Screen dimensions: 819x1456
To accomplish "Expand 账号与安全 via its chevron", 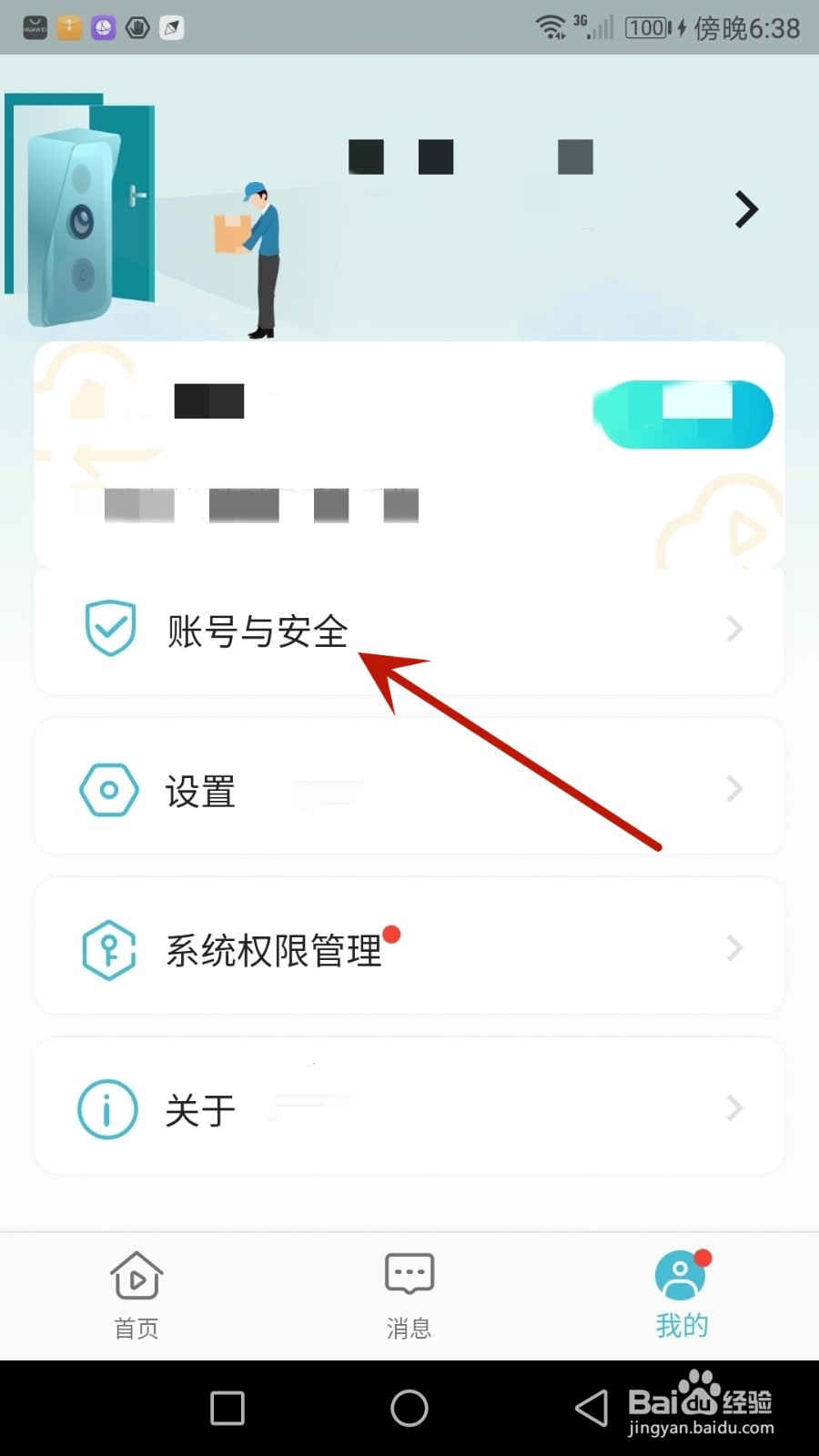I will (734, 629).
